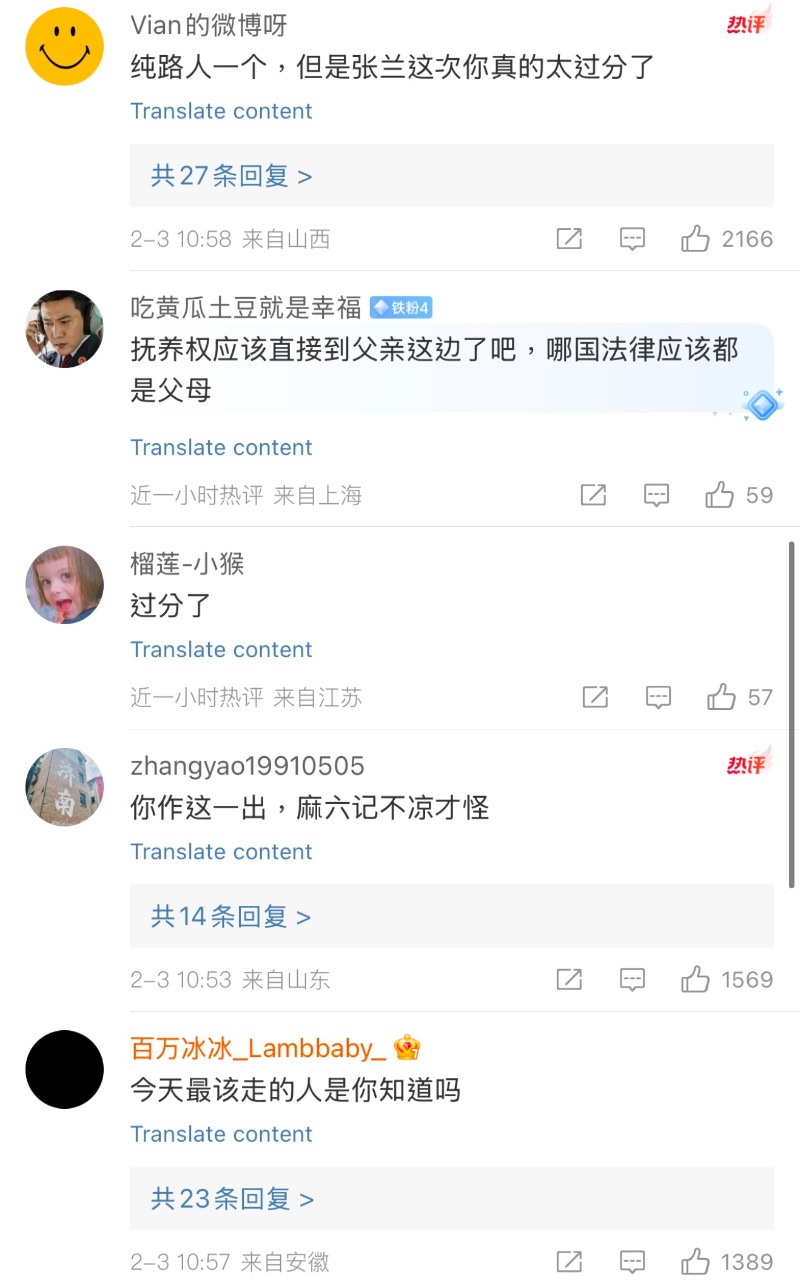The width and height of the screenshot is (800, 1286).
Task: Expand the 共23条回复 replies
Action: click(232, 1199)
